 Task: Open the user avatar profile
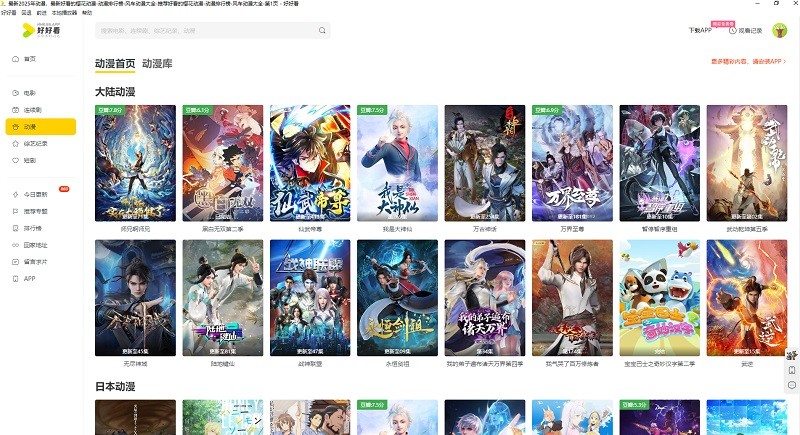(x=779, y=30)
